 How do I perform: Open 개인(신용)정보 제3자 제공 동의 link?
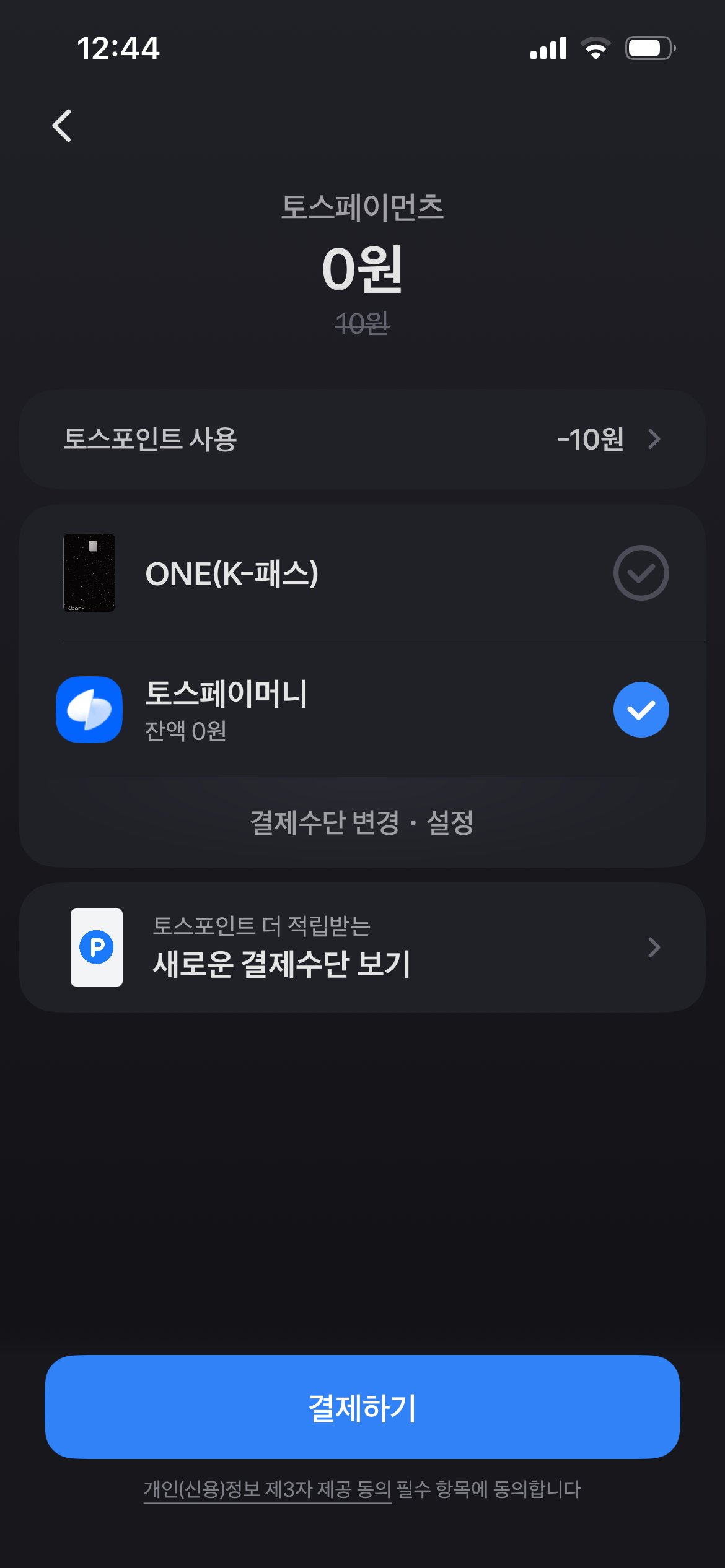coord(268,1489)
